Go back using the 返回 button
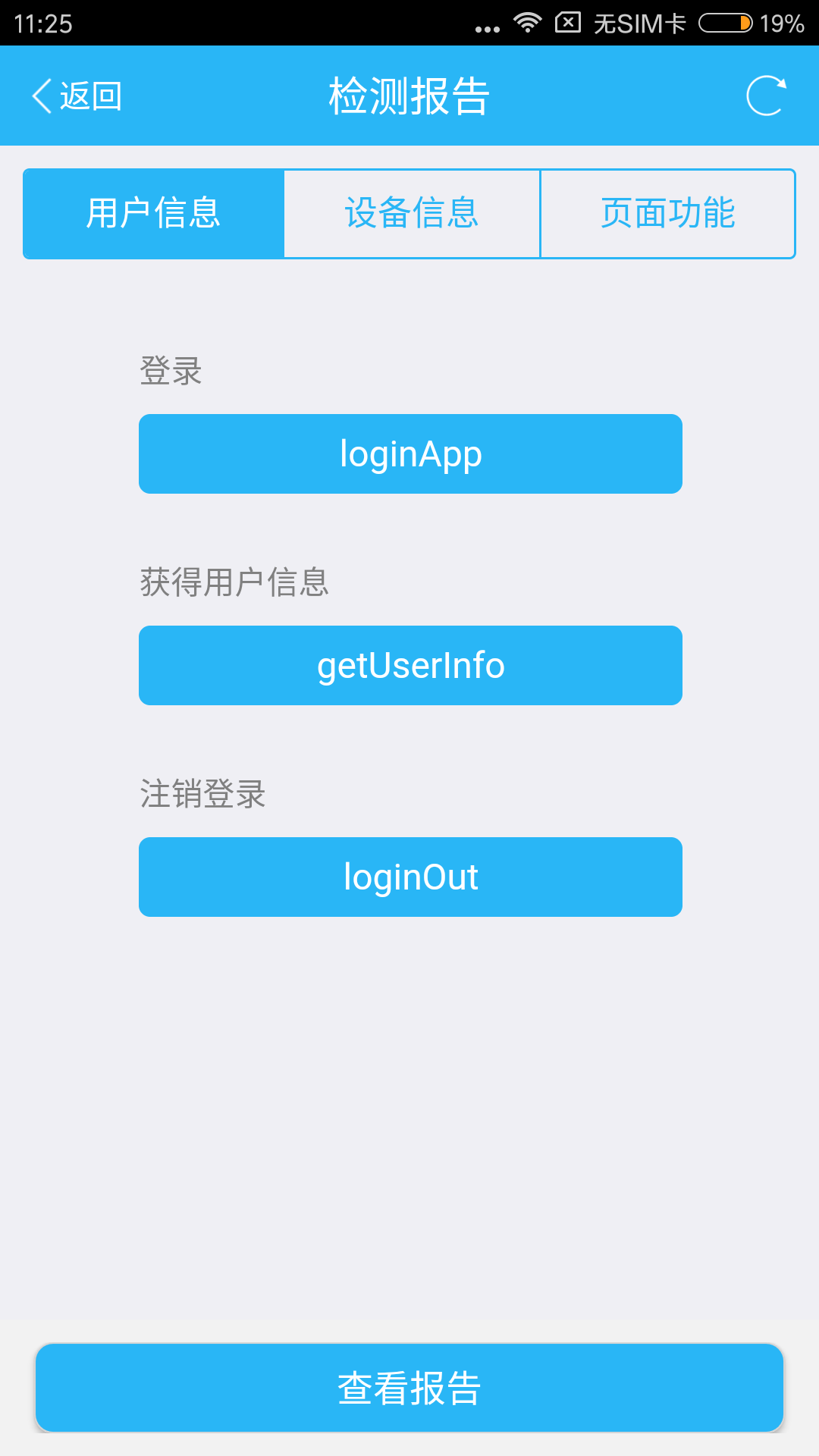This screenshot has width=819, height=1456. [x=77, y=96]
